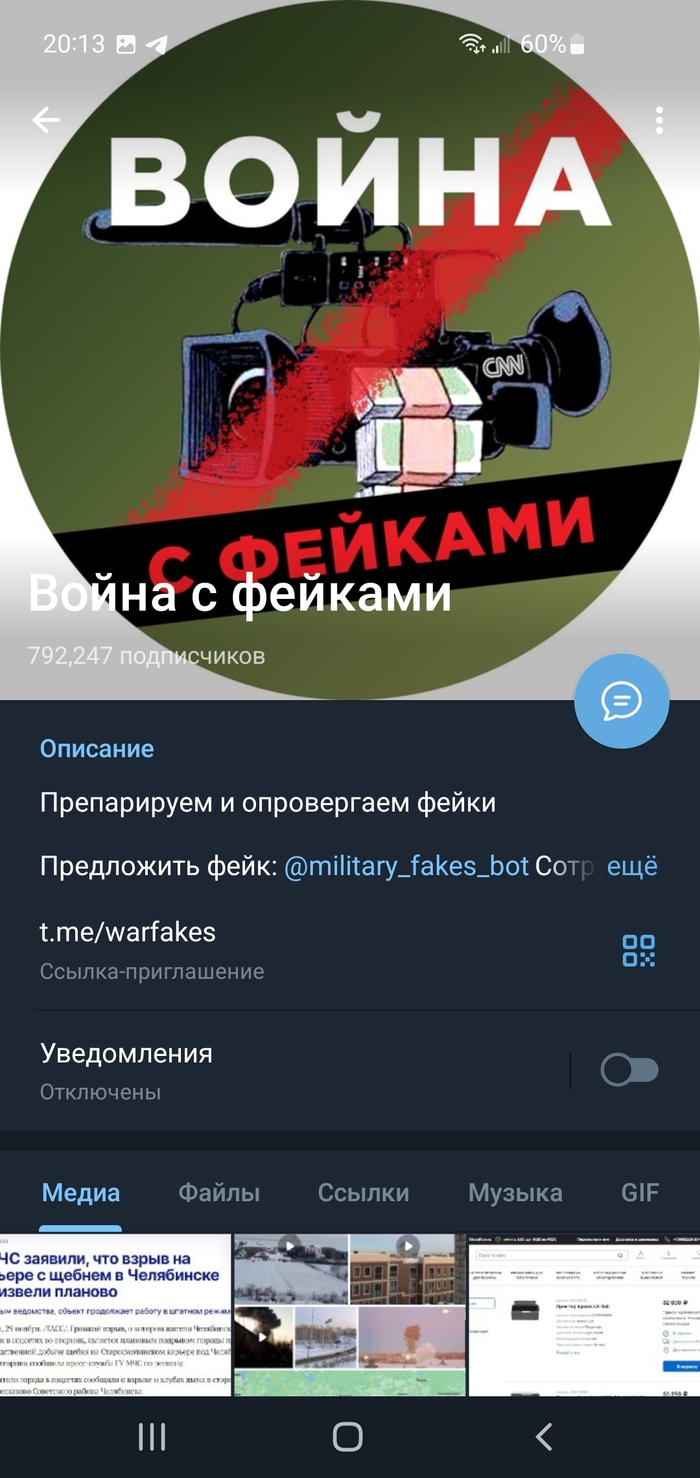
Task: Tap the system home button
Action: [x=347, y=1437]
